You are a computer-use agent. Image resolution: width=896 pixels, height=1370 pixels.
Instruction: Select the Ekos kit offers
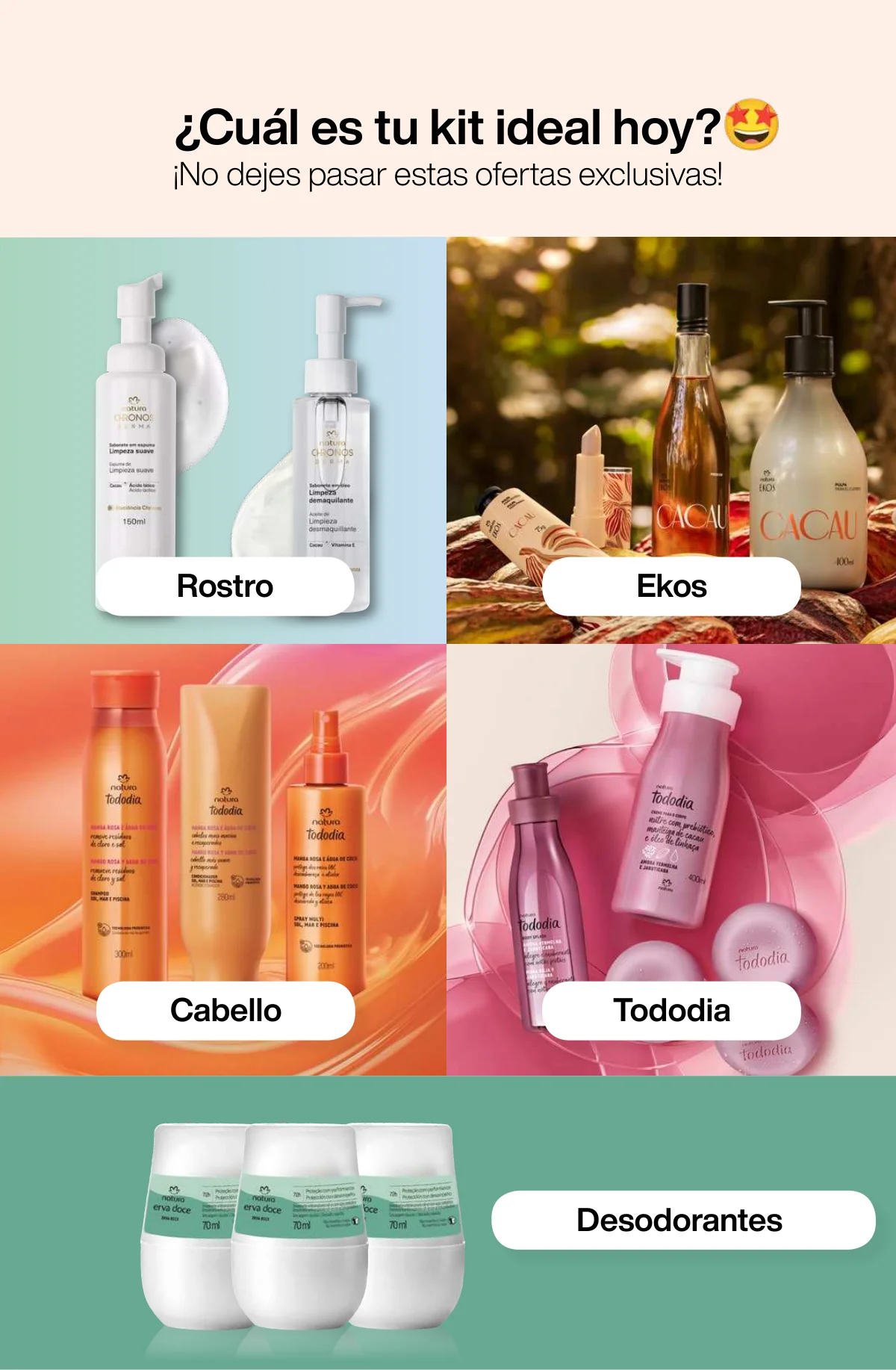[671, 586]
